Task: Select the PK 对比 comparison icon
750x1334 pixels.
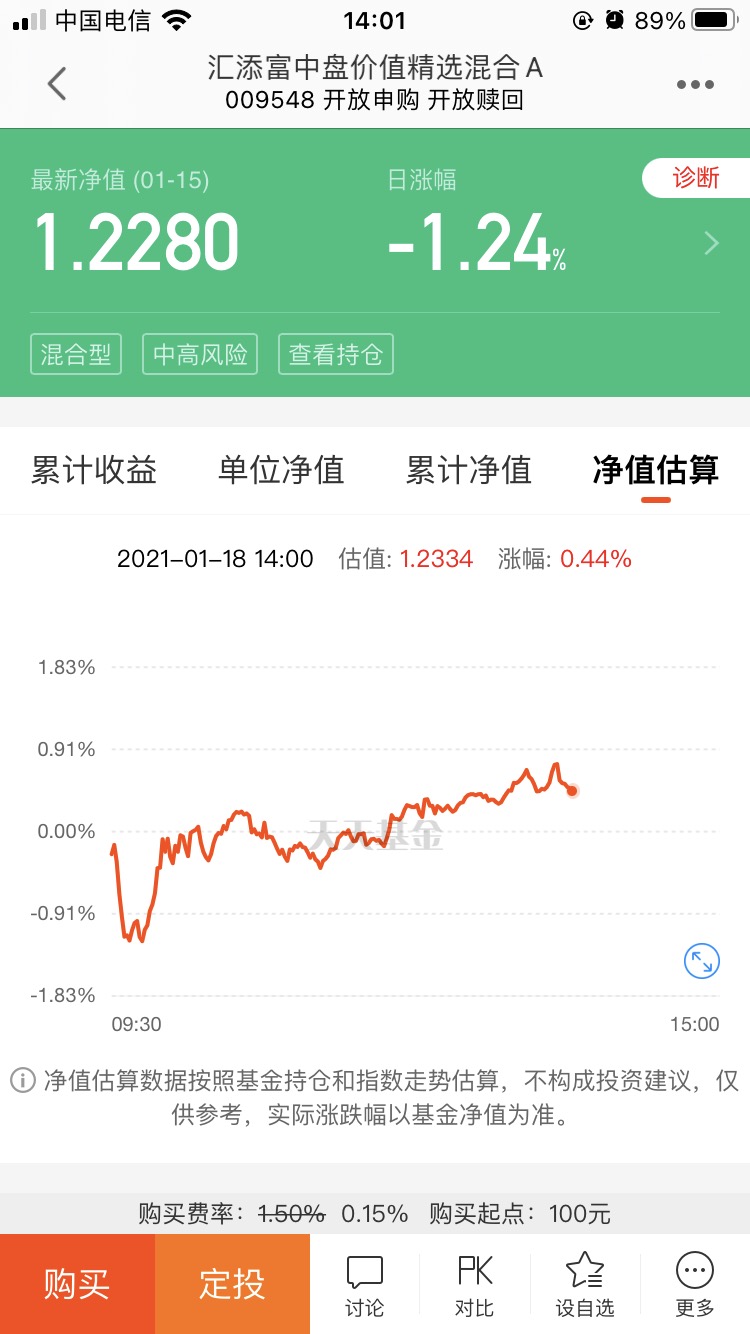Action: pyautogui.click(x=474, y=1283)
